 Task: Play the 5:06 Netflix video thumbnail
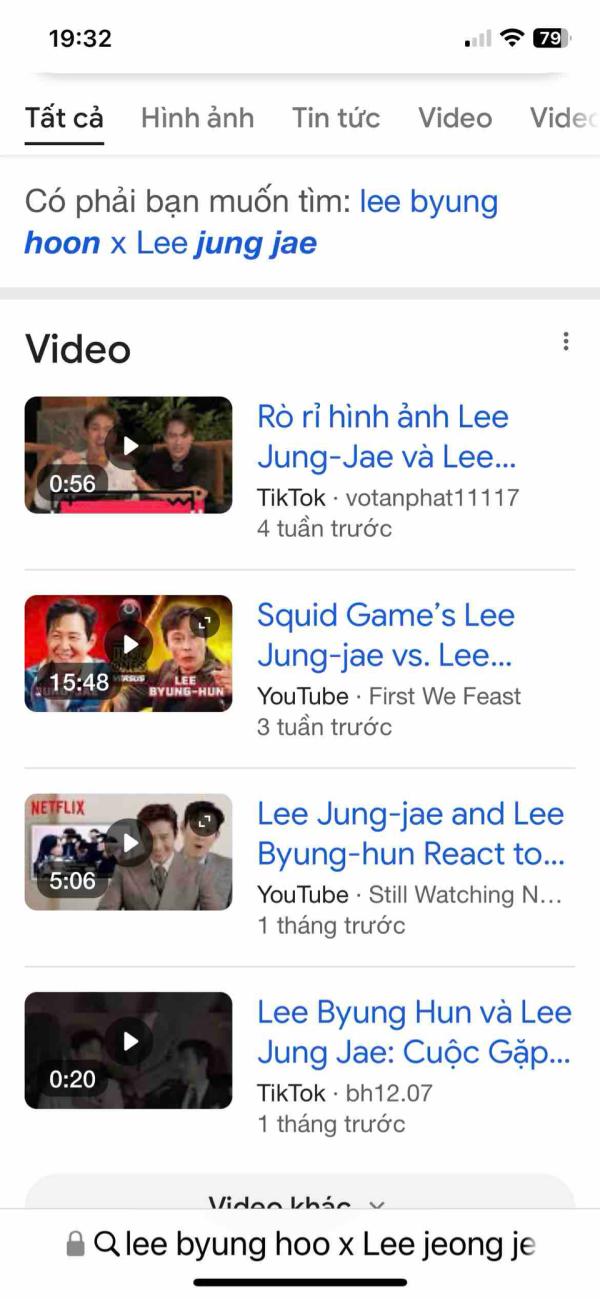[x=128, y=851]
